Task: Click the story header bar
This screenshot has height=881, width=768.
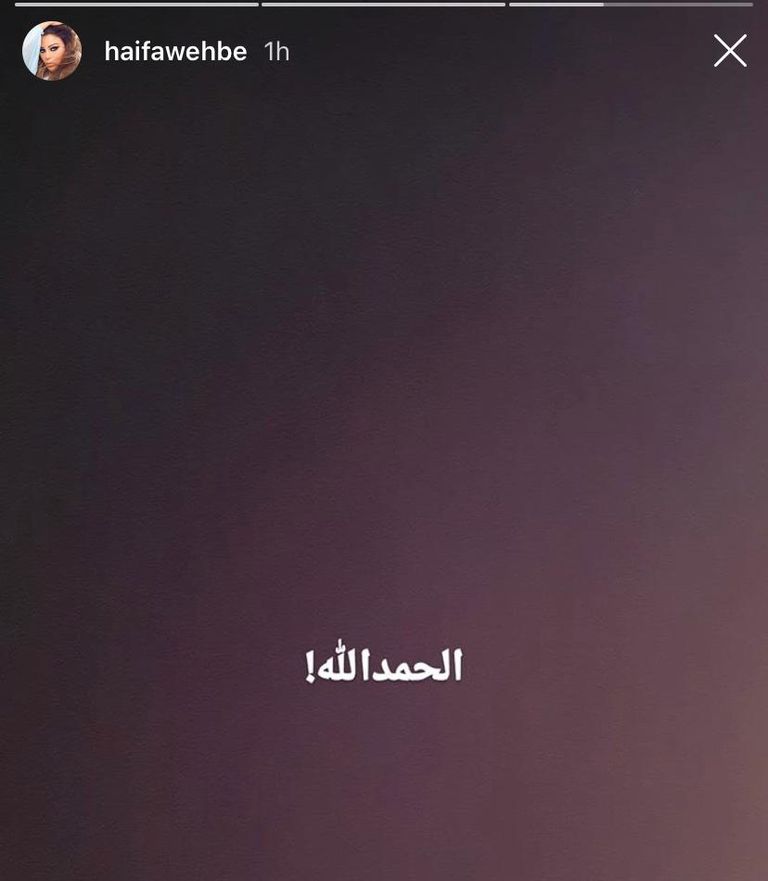Action: click(x=384, y=50)
